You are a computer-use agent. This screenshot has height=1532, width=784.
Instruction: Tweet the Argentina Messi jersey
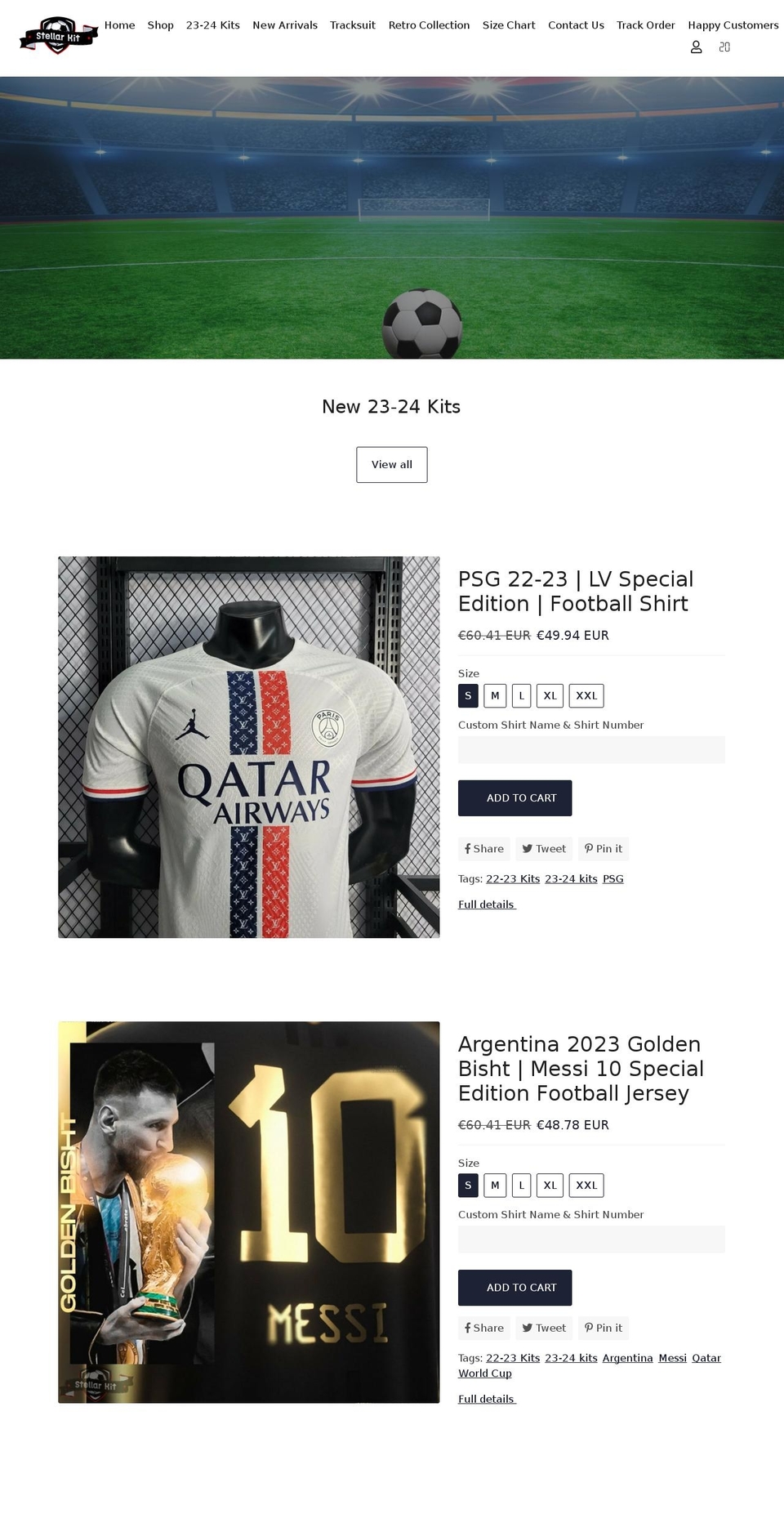(544, 1328)
